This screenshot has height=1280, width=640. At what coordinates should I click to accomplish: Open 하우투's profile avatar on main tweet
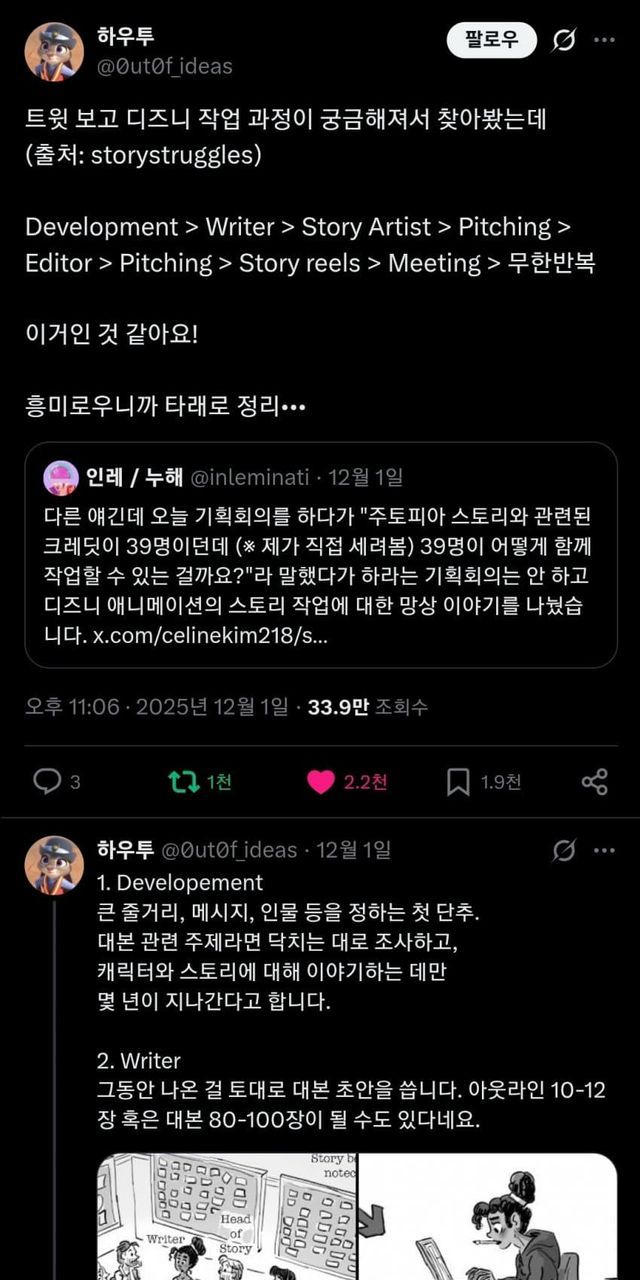[54, 52]
